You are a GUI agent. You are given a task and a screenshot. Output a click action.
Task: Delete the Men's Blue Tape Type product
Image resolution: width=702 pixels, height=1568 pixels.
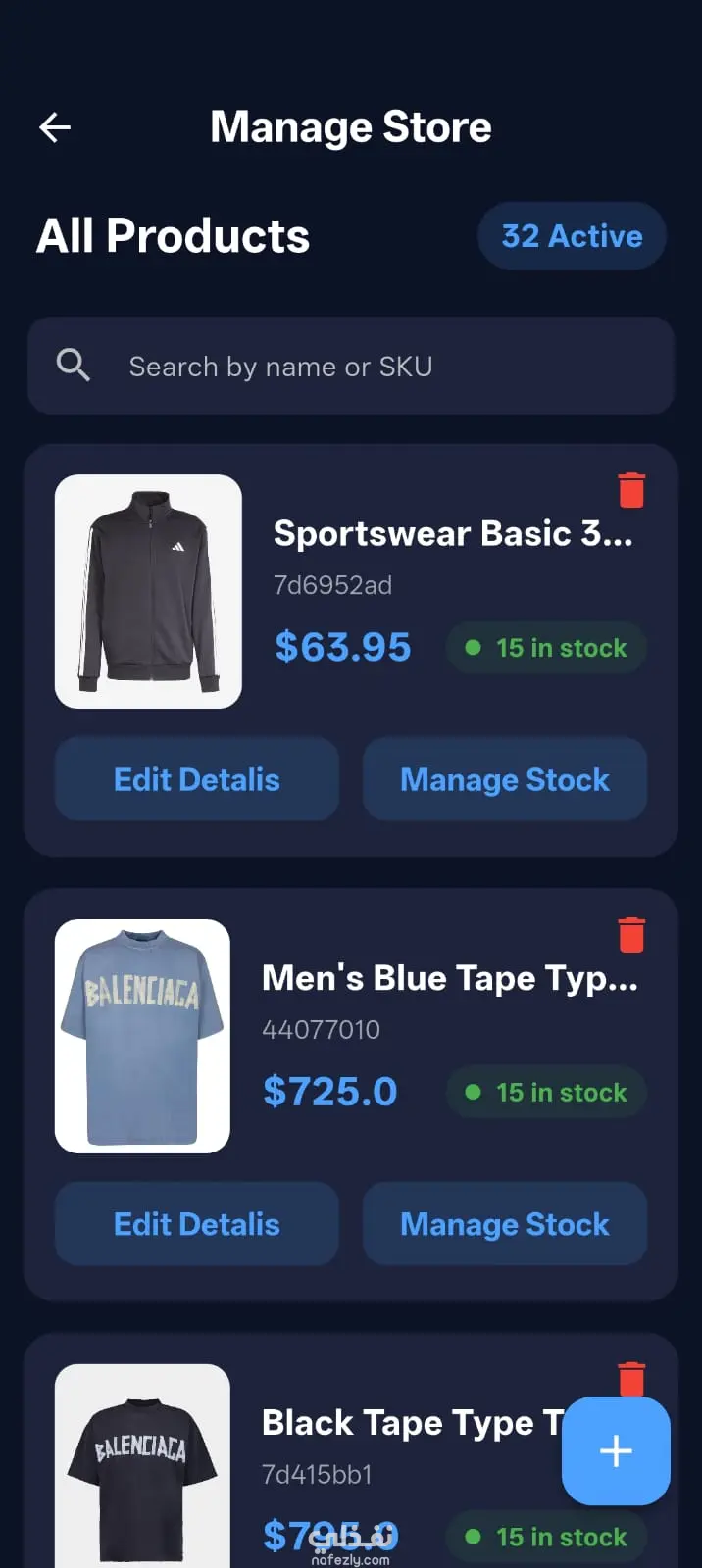tap(631, 935)
